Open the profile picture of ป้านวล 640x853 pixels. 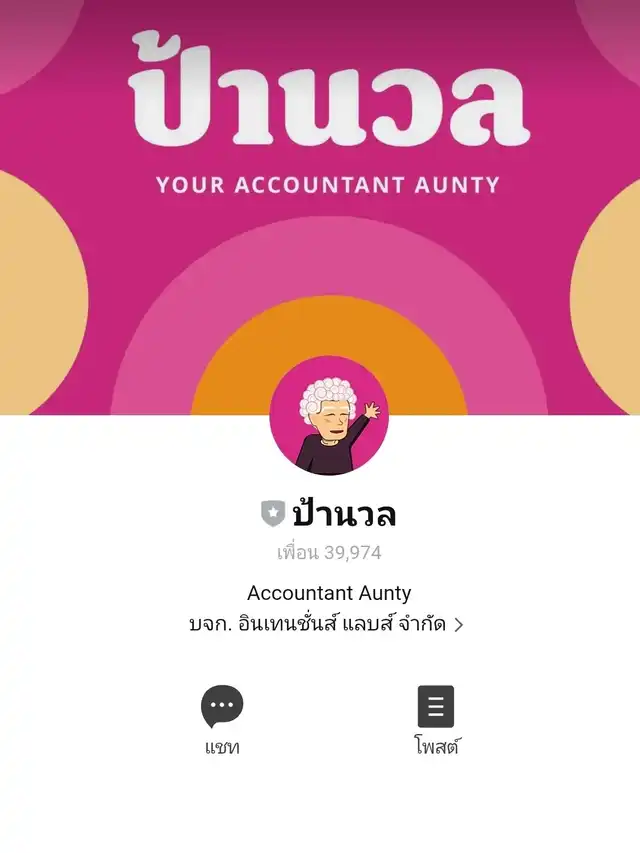(x=329, y=416)
